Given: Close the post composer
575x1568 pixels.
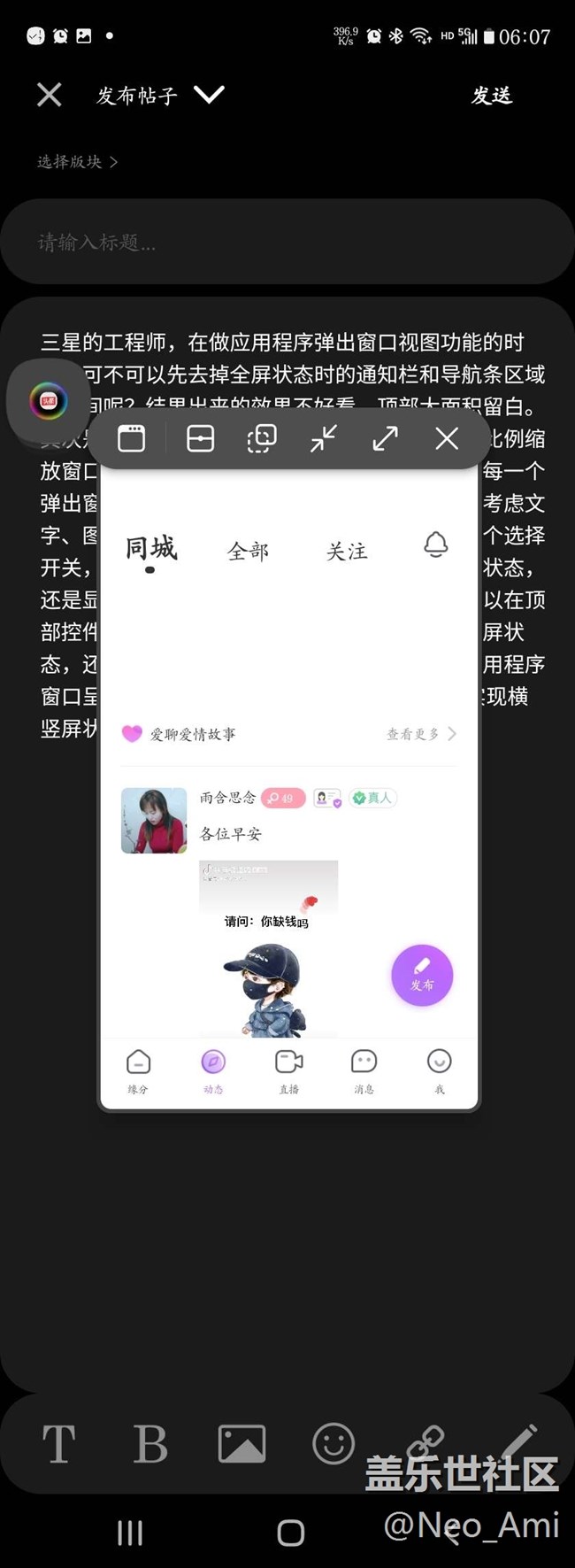Looking at the screenshot, I should pyautogui.click(x=50, y=95).
